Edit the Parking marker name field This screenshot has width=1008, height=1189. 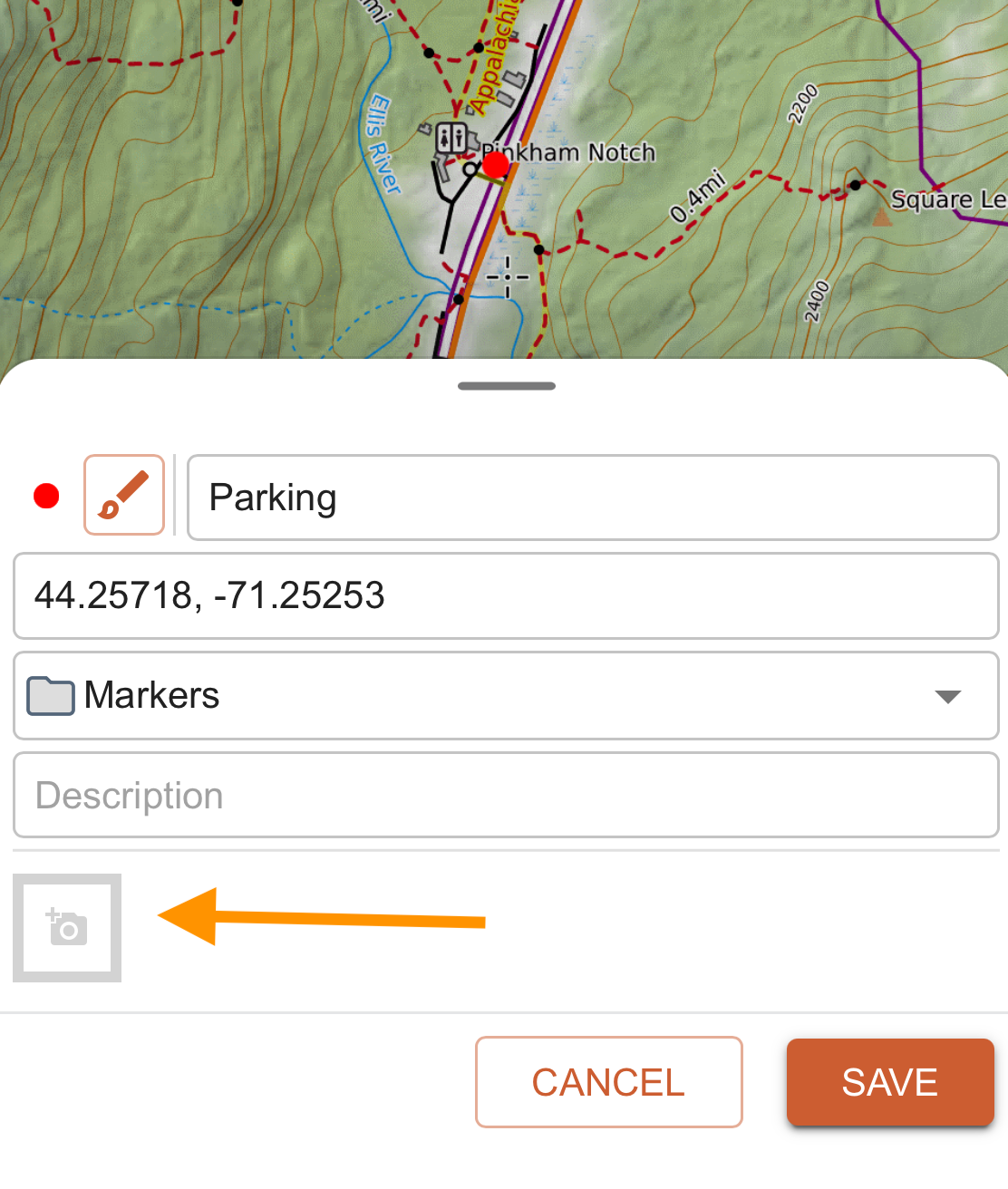coord(592,498)
